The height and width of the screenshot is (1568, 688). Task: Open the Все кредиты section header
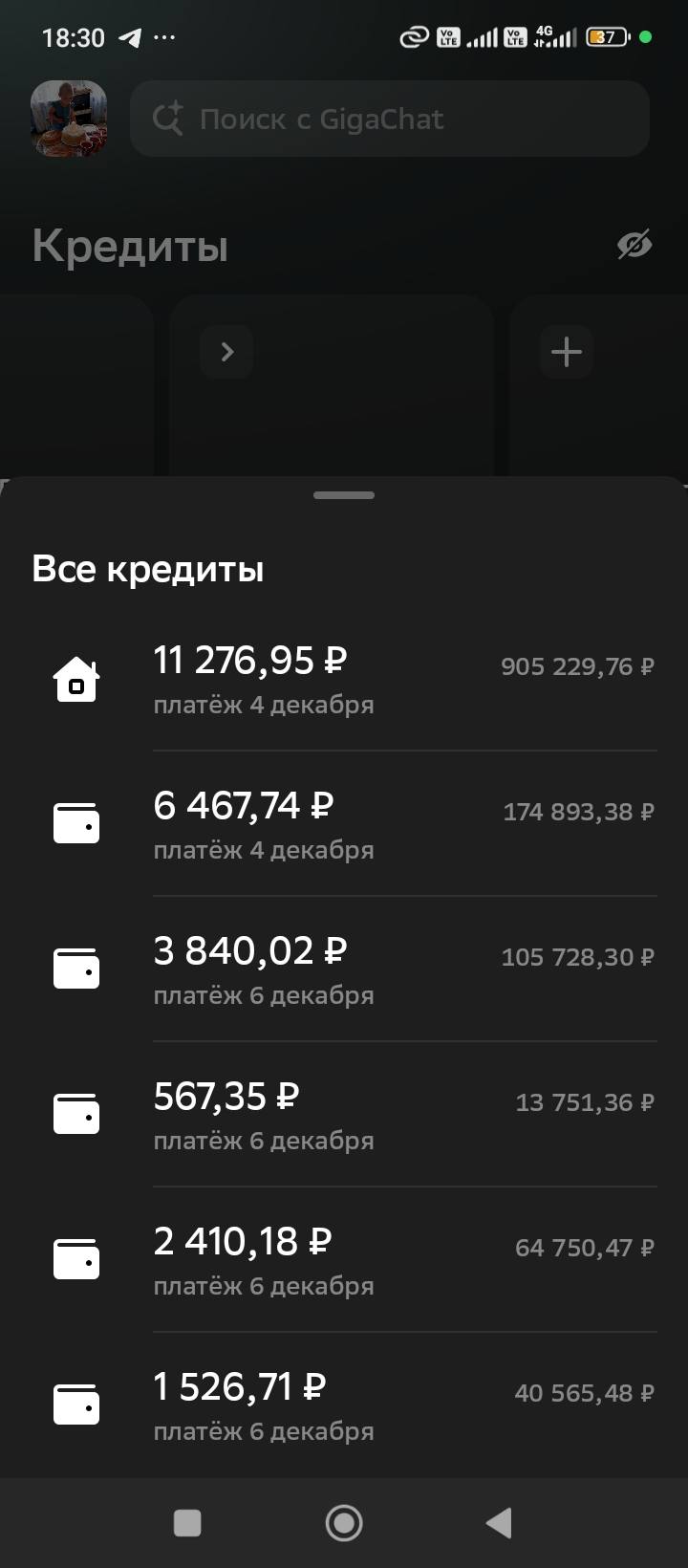149,568
